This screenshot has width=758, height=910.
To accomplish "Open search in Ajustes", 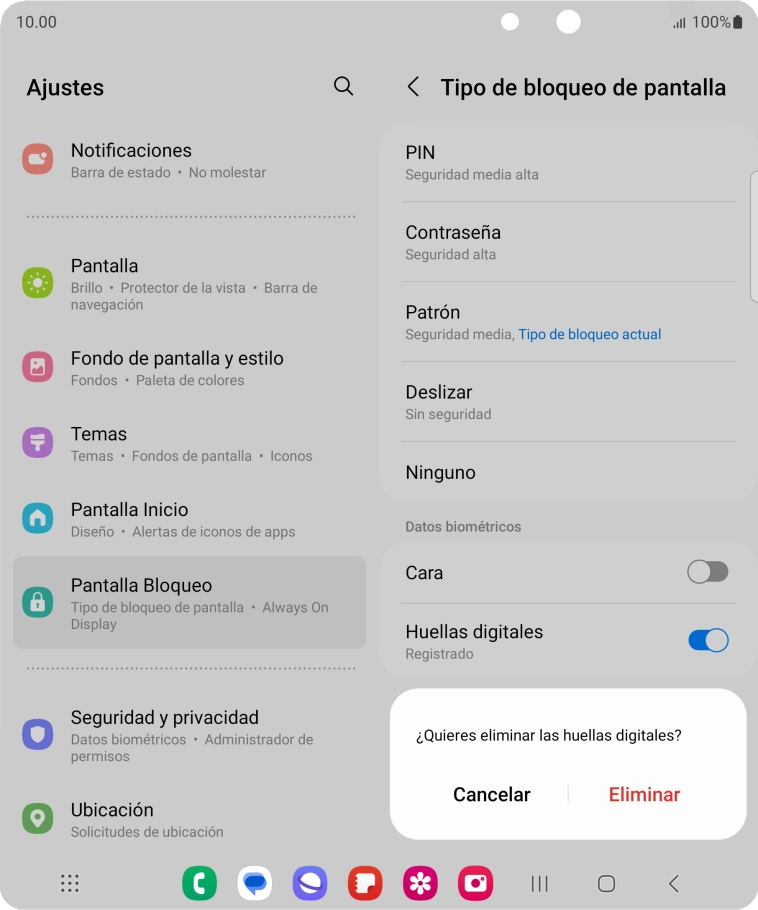I will click(x=343, y=86).
